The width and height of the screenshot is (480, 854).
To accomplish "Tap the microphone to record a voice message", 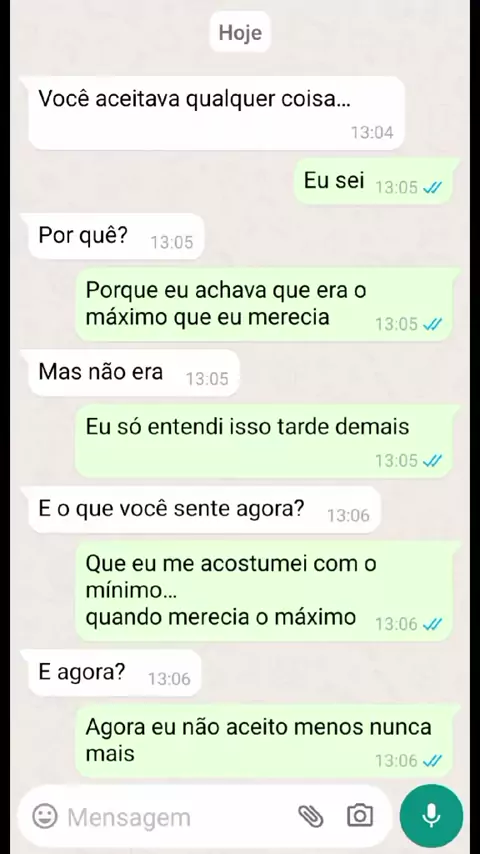I will (x=431, y=815).
